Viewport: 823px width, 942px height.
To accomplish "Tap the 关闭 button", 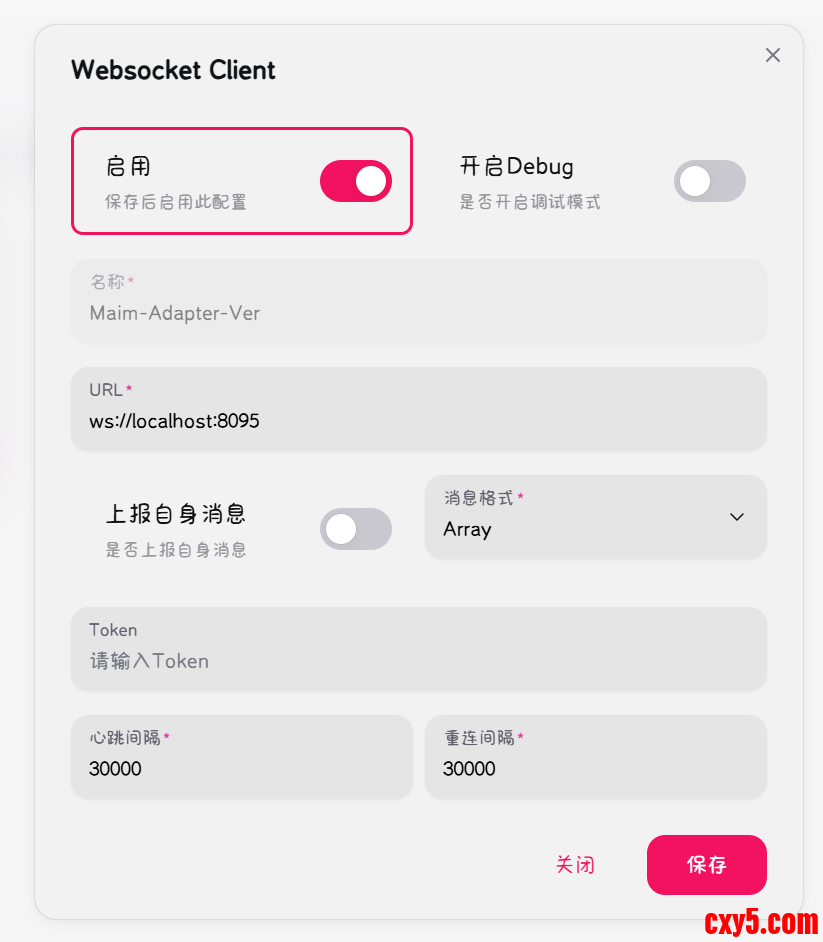I will (x=575, y=864).
